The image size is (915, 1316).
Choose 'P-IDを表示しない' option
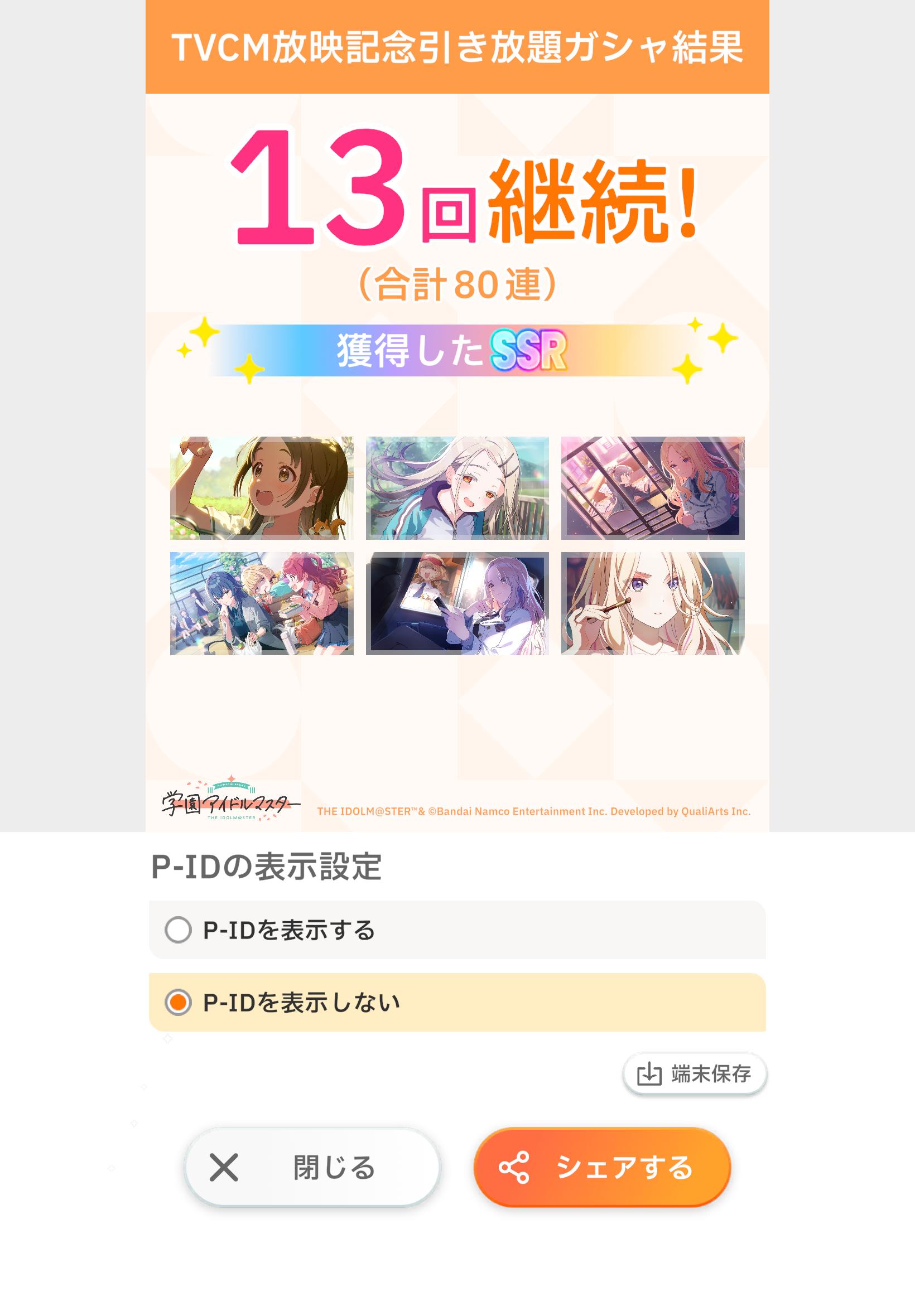pyautogui.click(x=179, y=1003)
